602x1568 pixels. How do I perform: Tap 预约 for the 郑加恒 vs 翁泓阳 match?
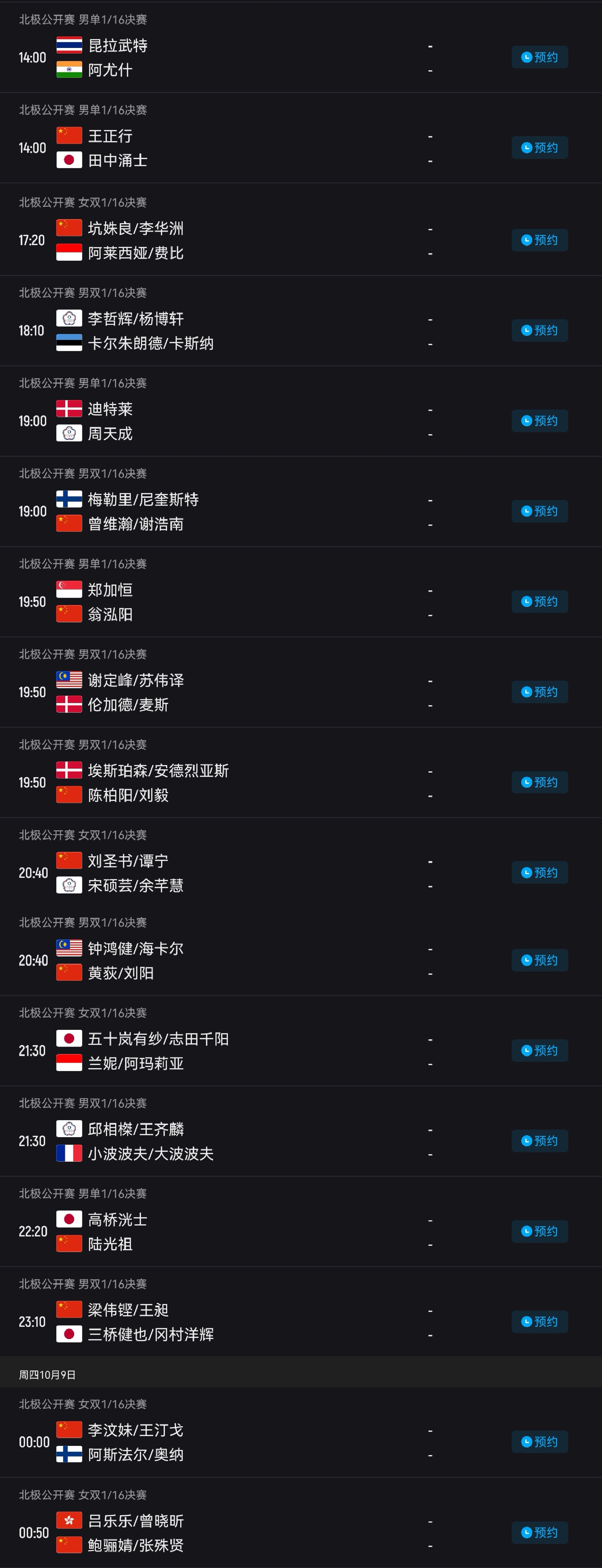(x=539, y=602)
